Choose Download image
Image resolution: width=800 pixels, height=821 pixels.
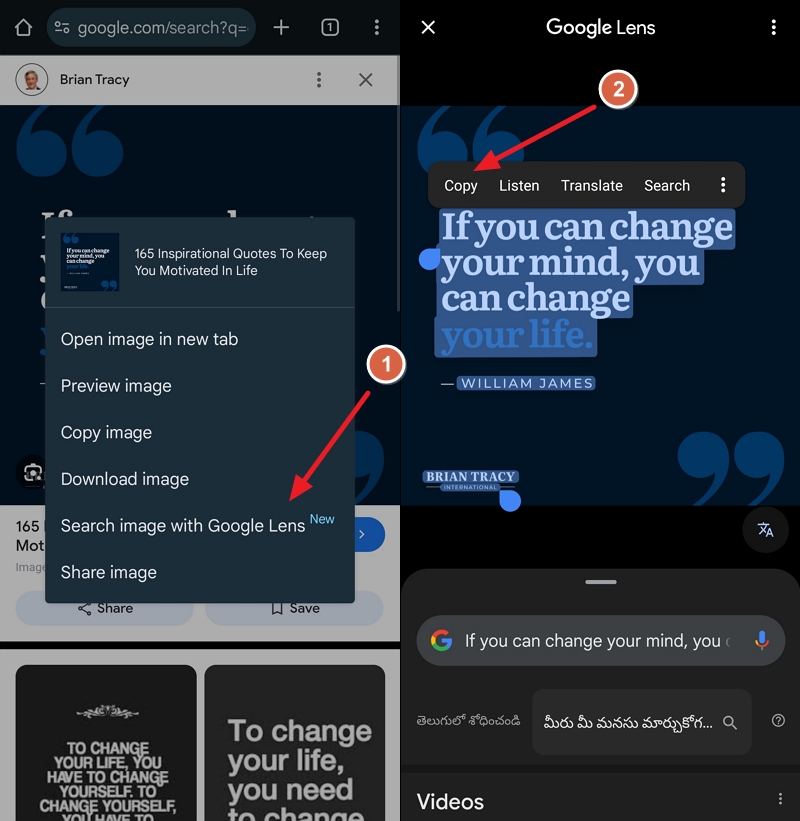125,479
